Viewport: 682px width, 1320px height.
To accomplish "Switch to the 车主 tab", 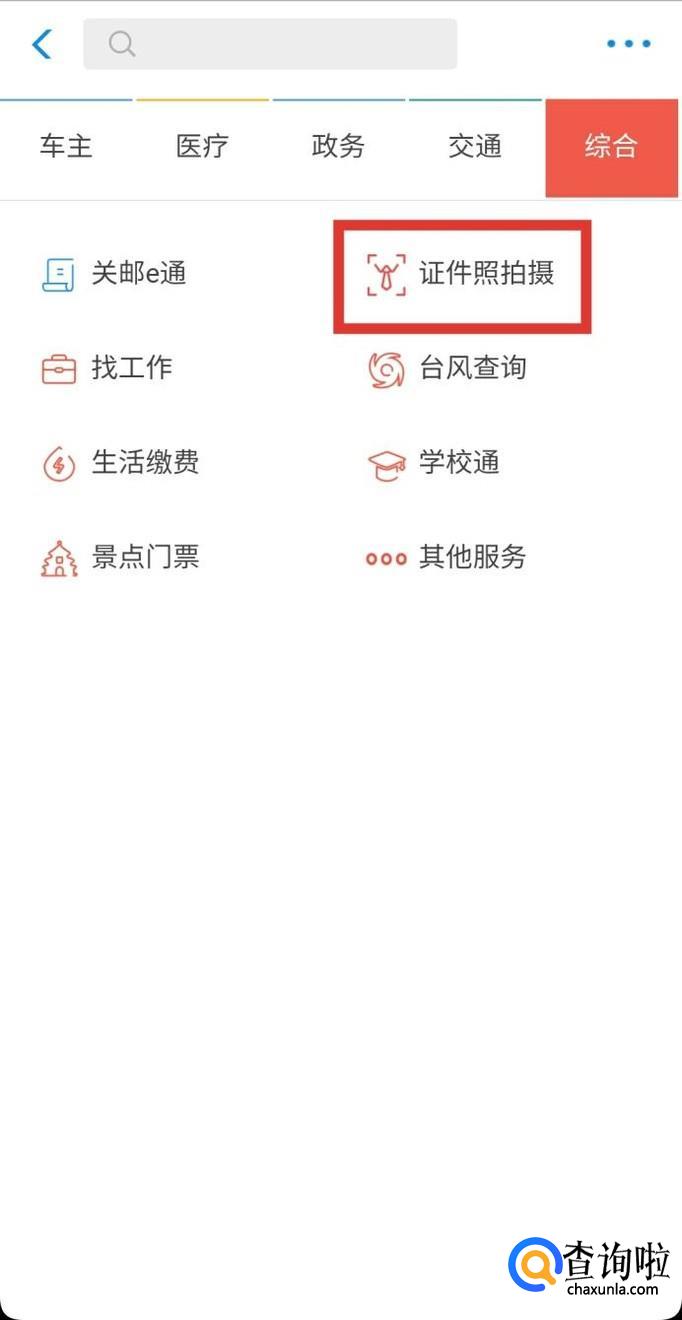I will click(66, 147).
